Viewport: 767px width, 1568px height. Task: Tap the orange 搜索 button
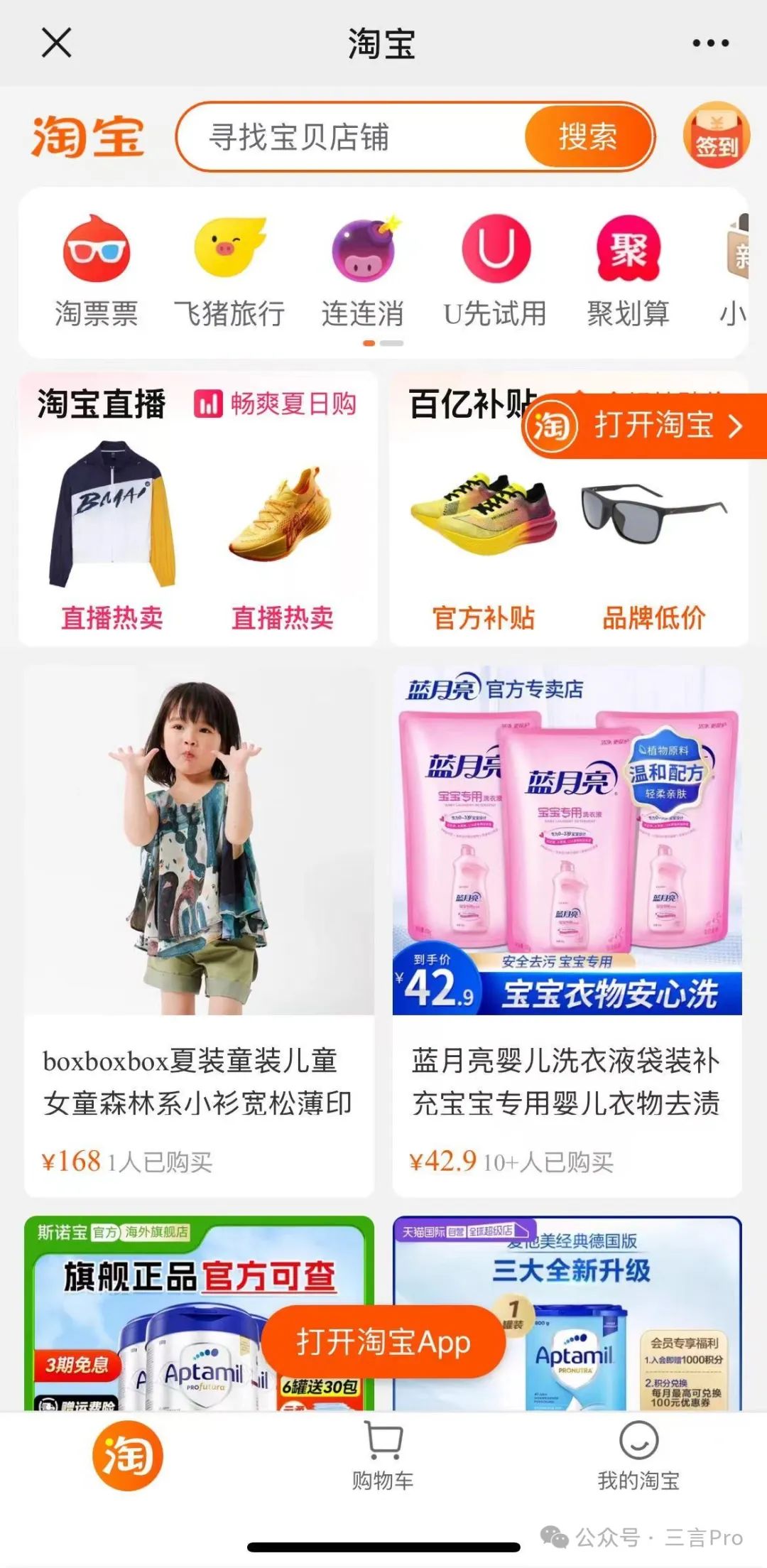587,137
